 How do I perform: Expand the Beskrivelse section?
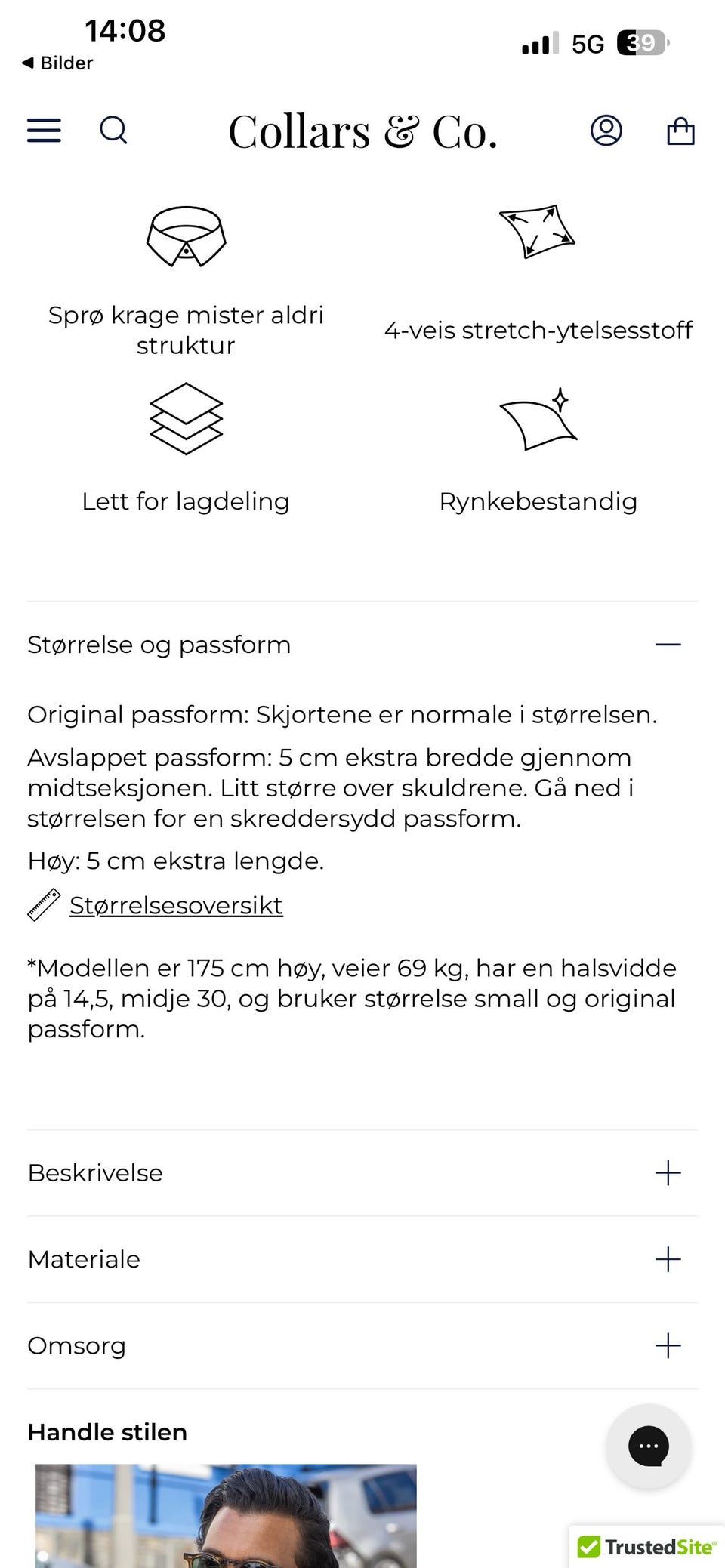click(668, 1173)
